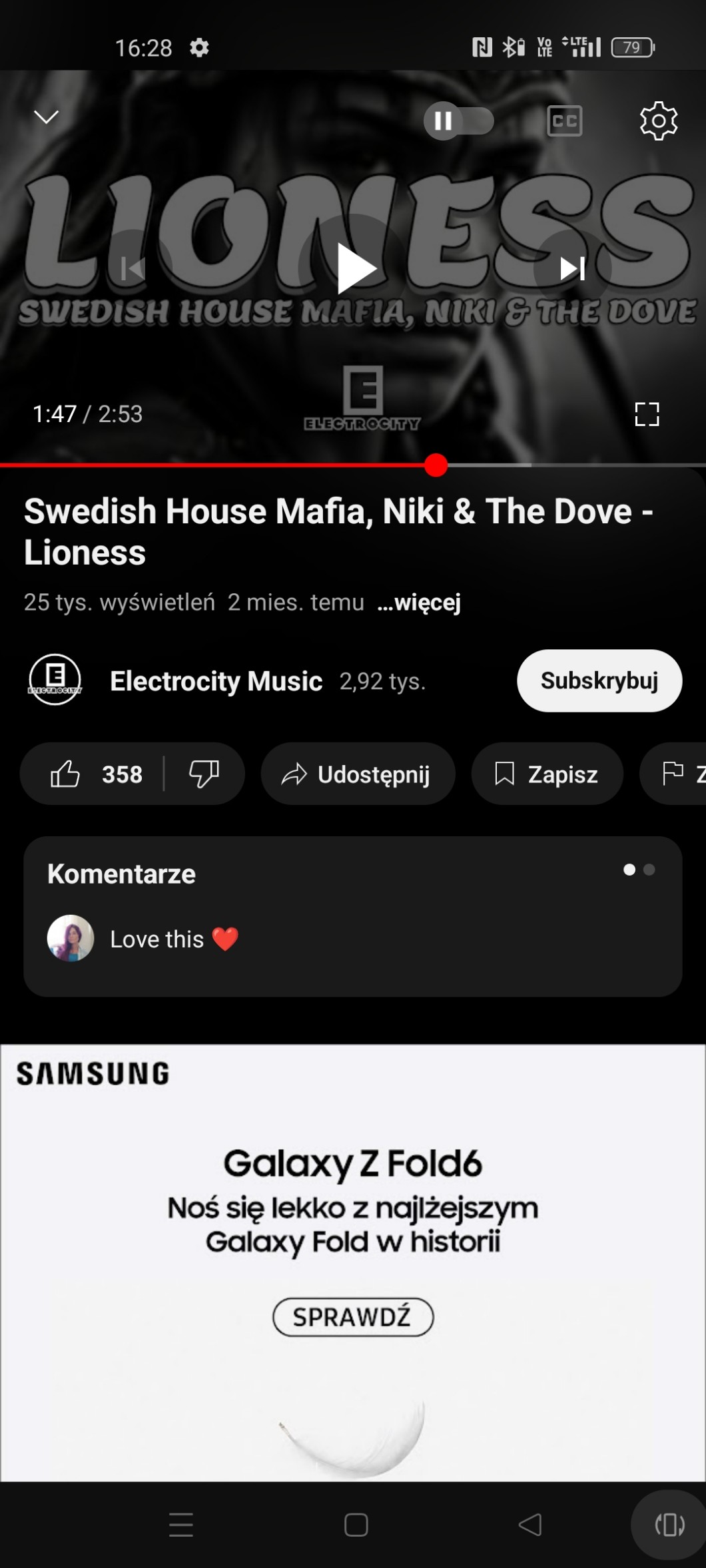Open video settings gear
The width and height of the screenshot is (706, 1568).
658,121
